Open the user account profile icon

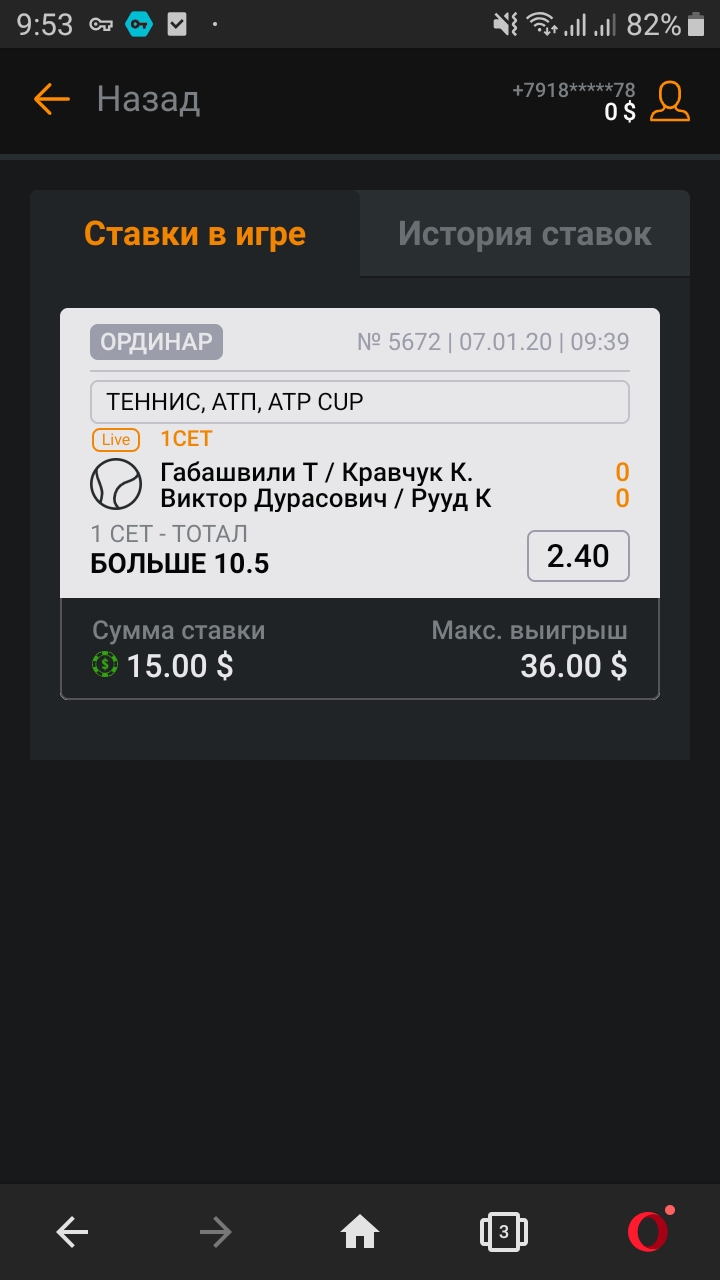pos(670,101)
